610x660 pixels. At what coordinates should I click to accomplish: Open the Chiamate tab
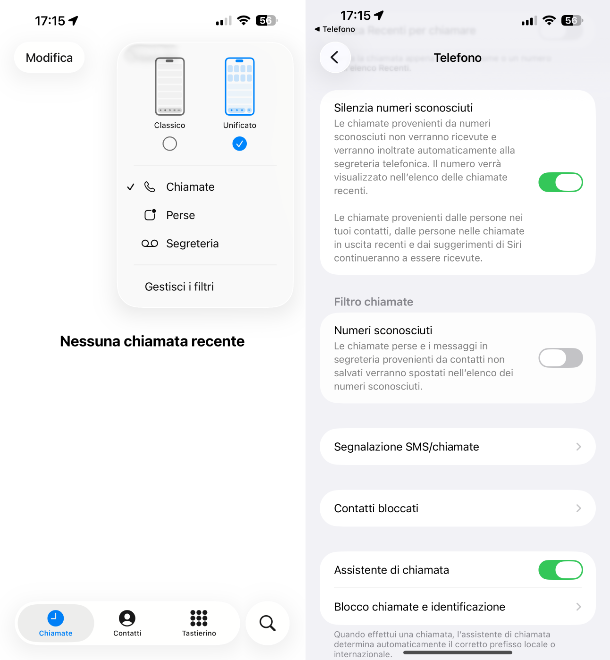click(x=56, y=623)
